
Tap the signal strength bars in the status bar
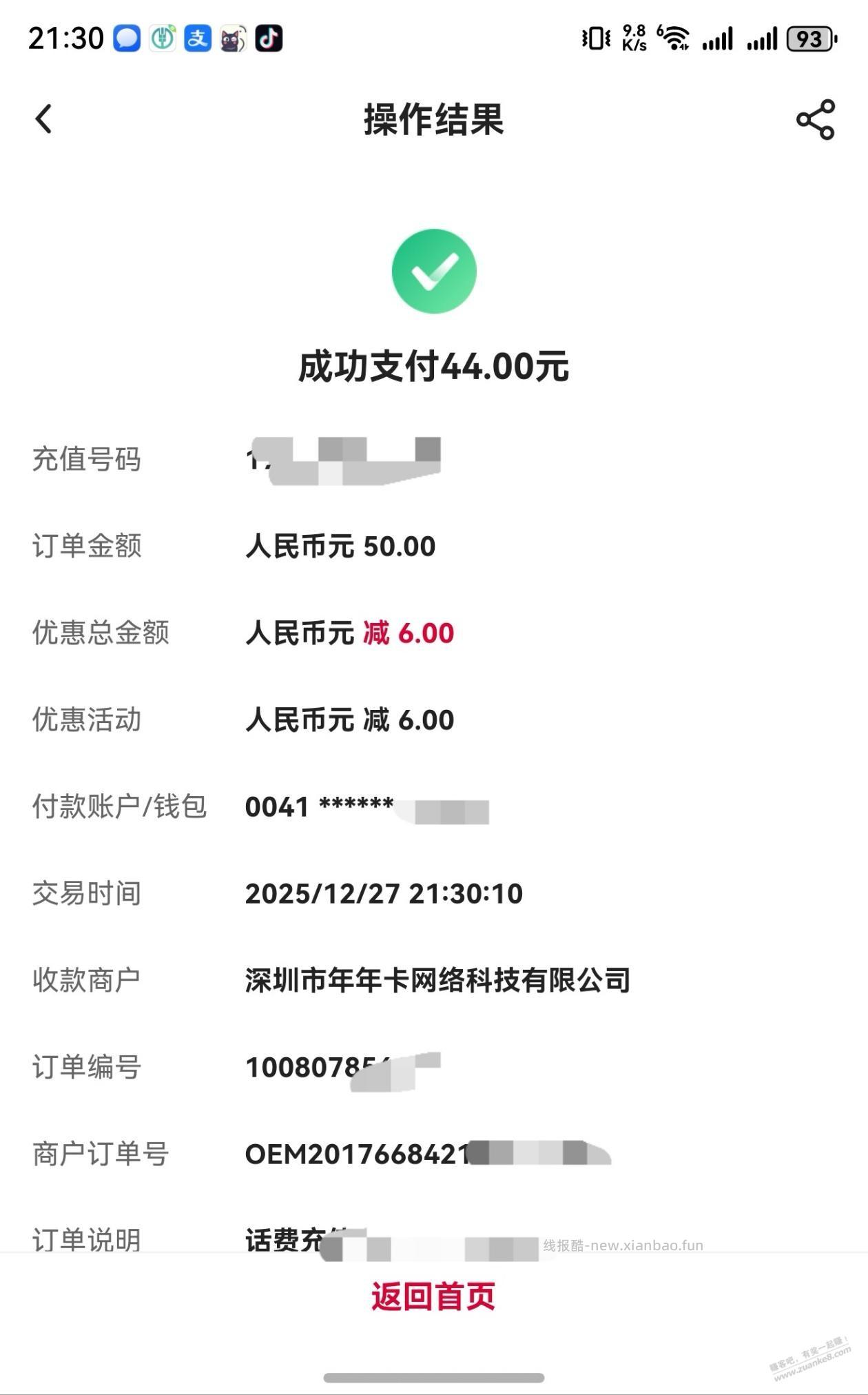point(718,39)
